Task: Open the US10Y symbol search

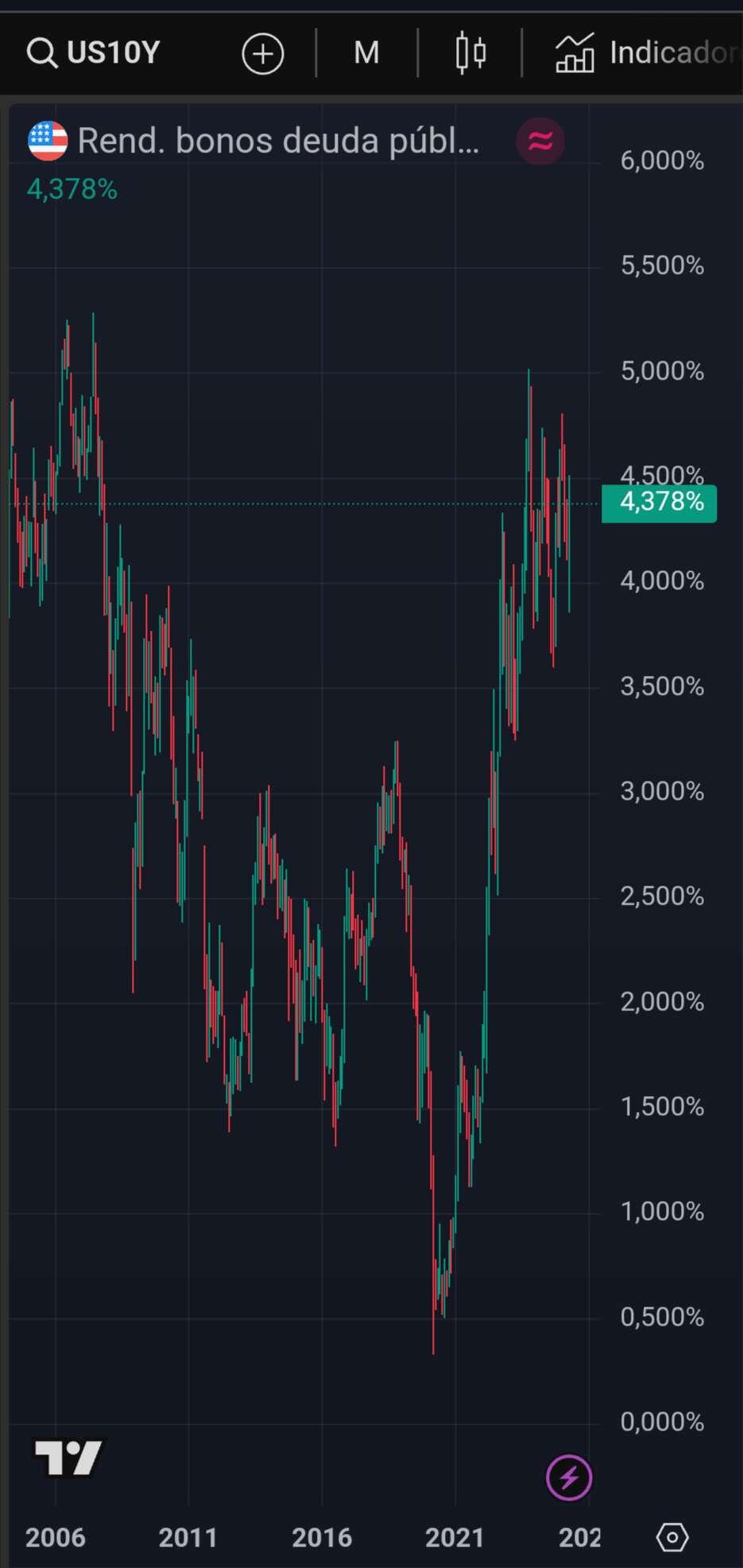Action: click(94, 53)
